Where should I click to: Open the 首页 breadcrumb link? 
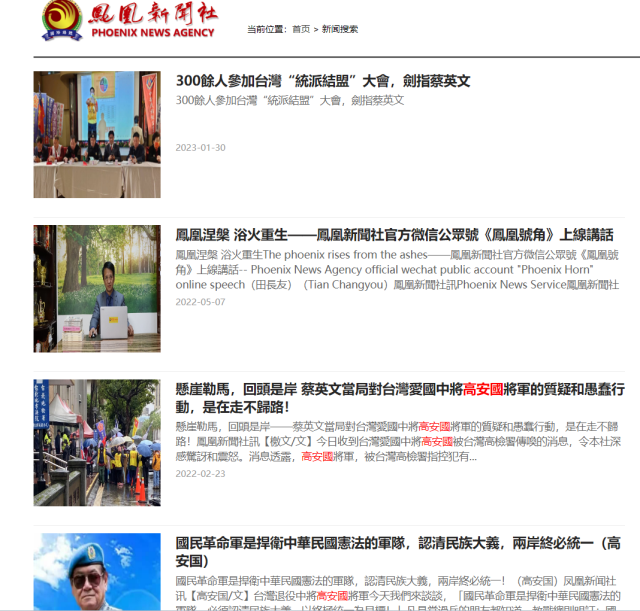301,29
